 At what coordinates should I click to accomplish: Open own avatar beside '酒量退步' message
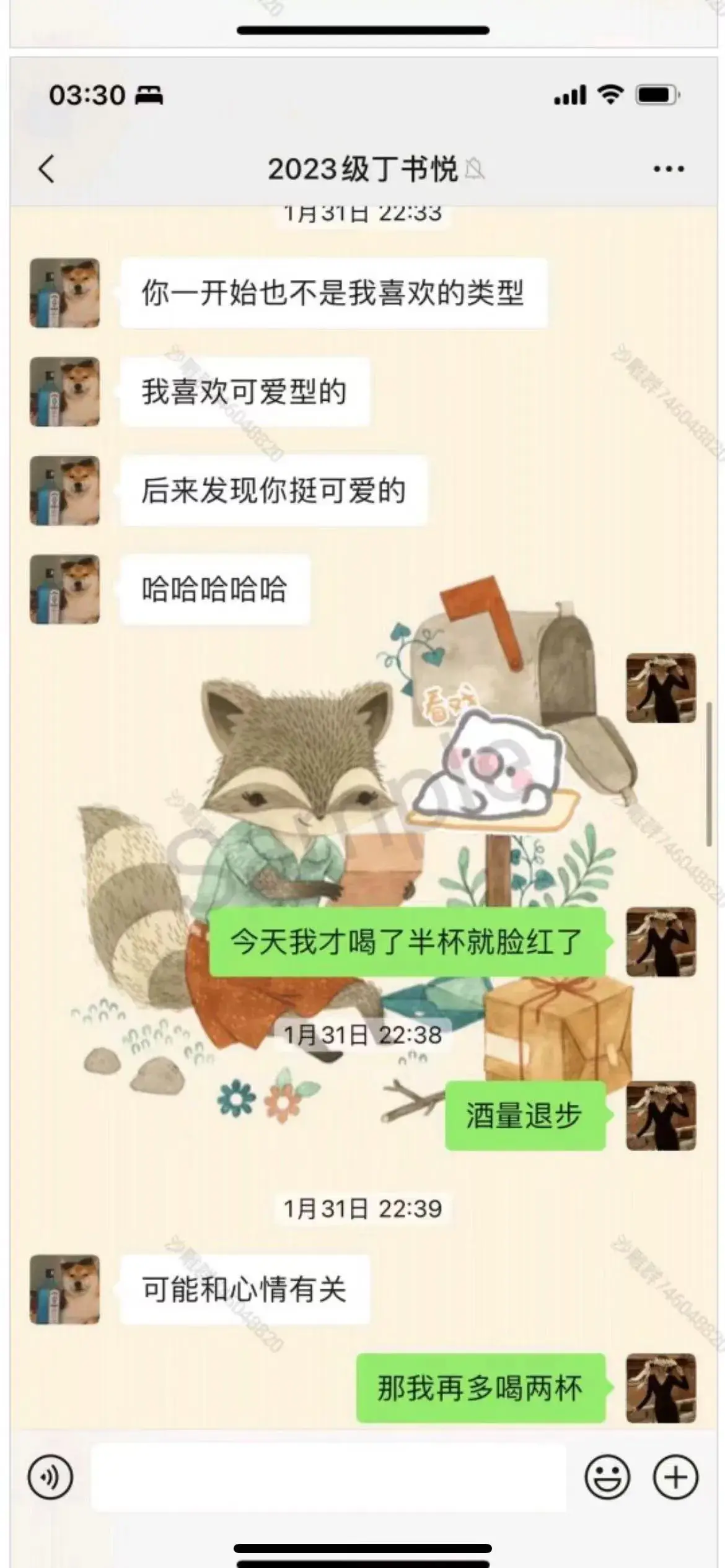(x=661, y=1116)
